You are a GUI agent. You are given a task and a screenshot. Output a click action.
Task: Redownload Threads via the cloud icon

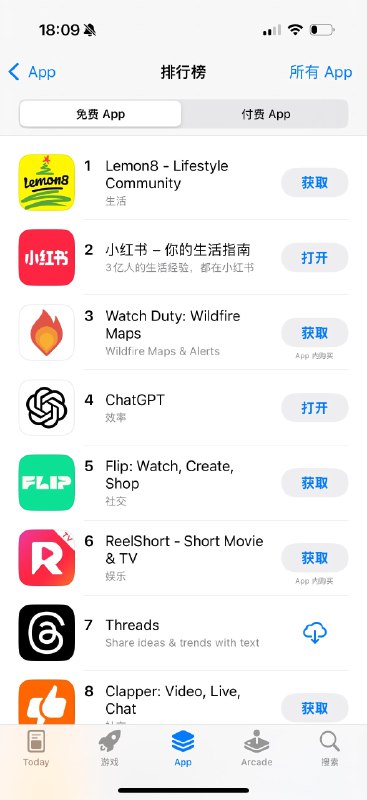[314, 633]
